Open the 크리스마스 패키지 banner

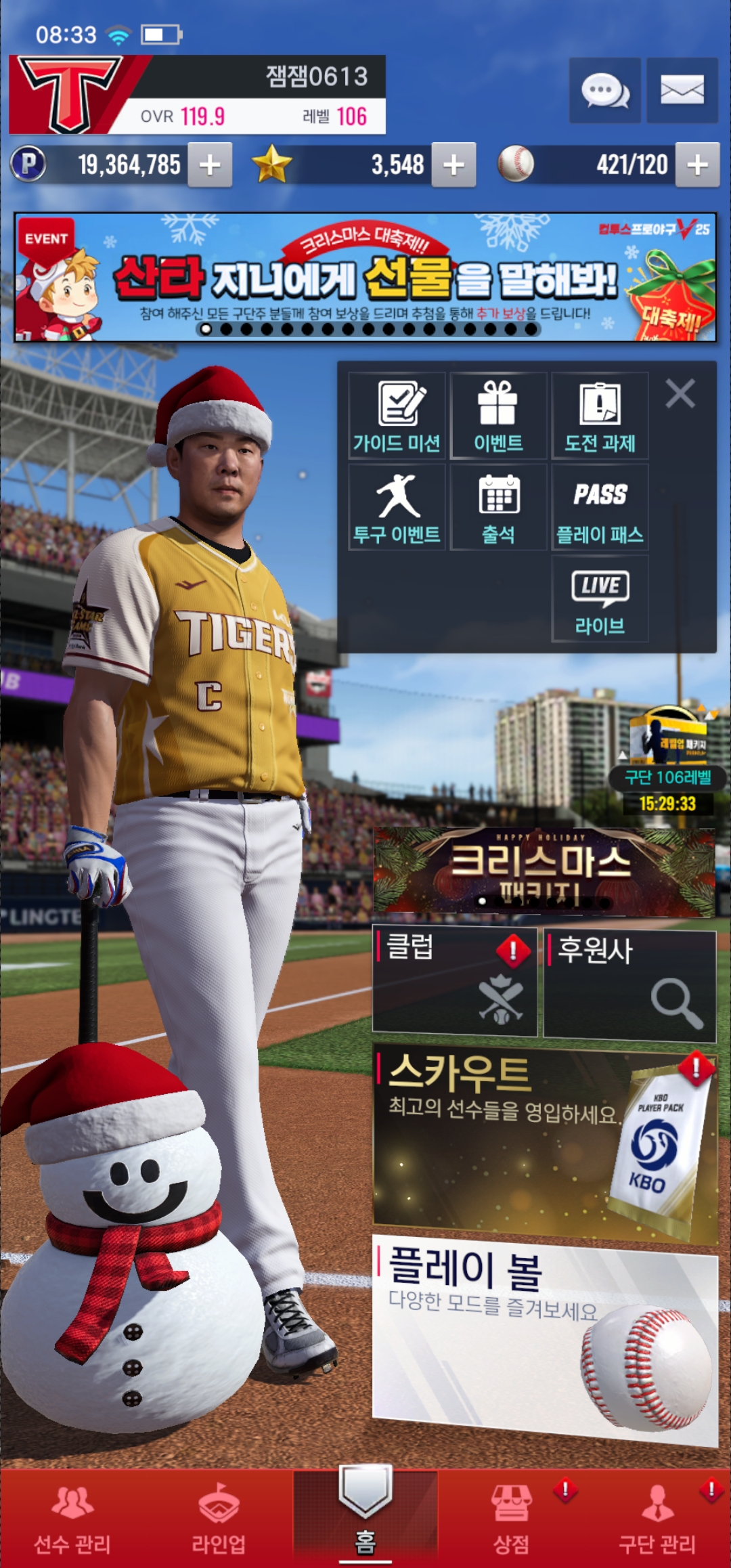click(544, 871)
